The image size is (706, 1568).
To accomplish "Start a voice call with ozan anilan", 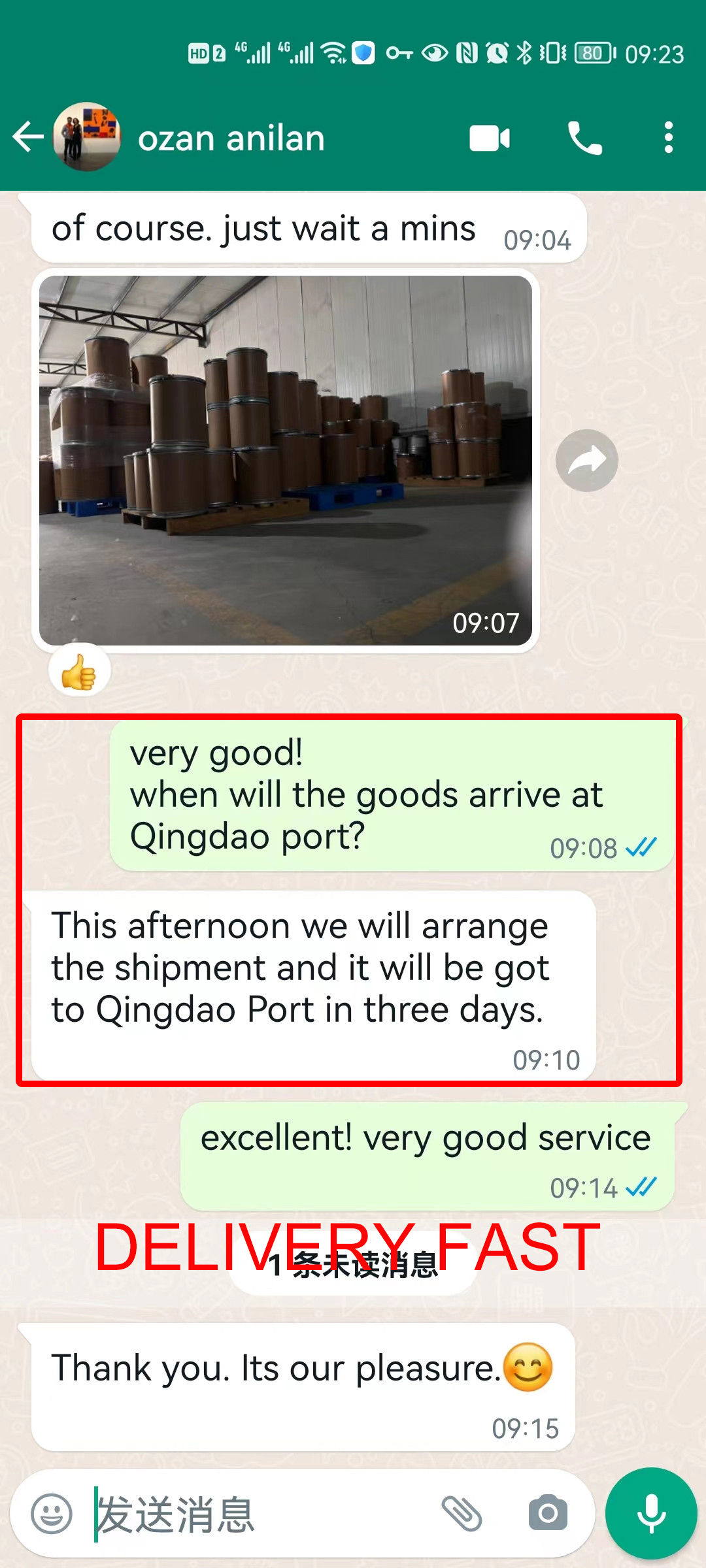I will (x=584, y=139).
